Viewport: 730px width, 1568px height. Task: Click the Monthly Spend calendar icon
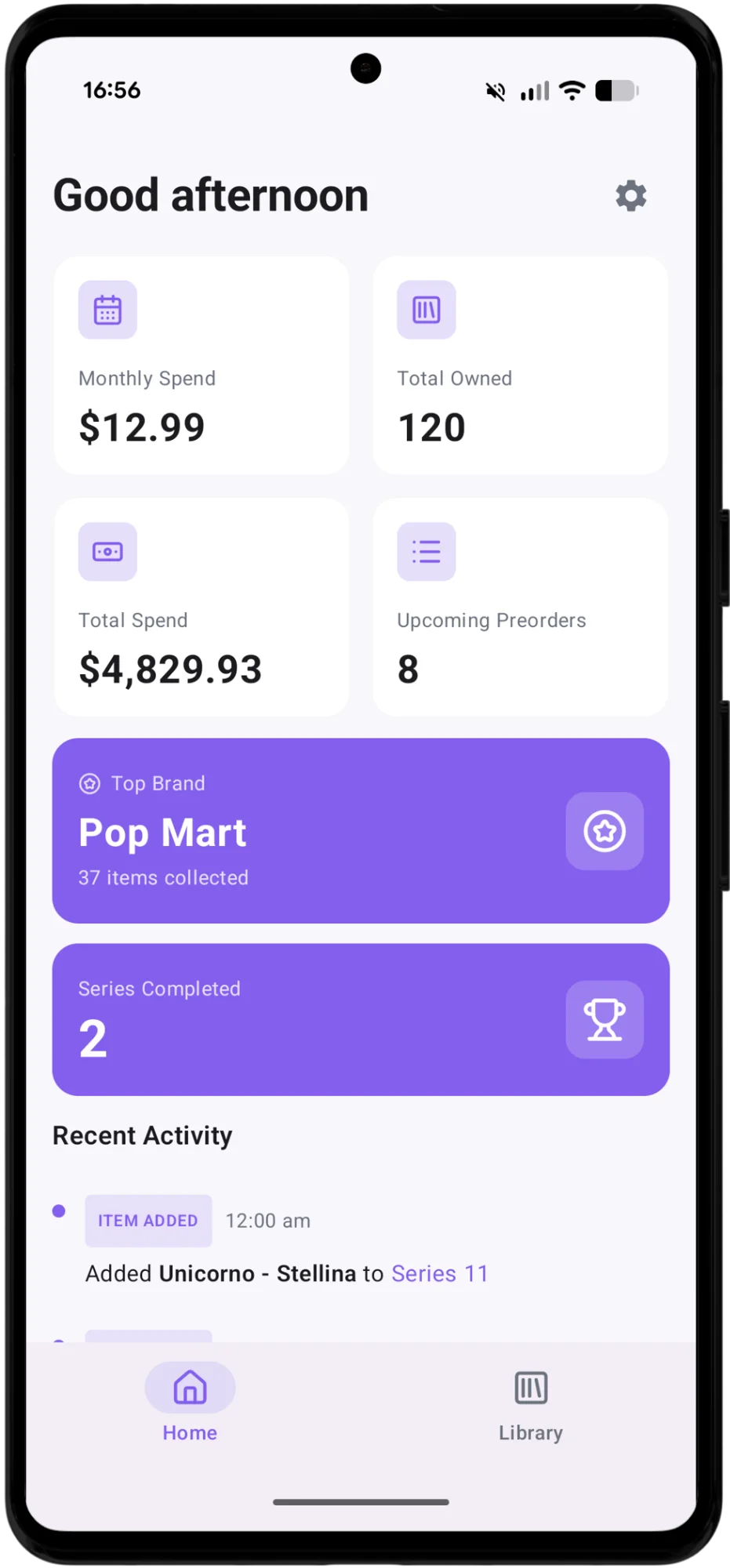[107, 310]
